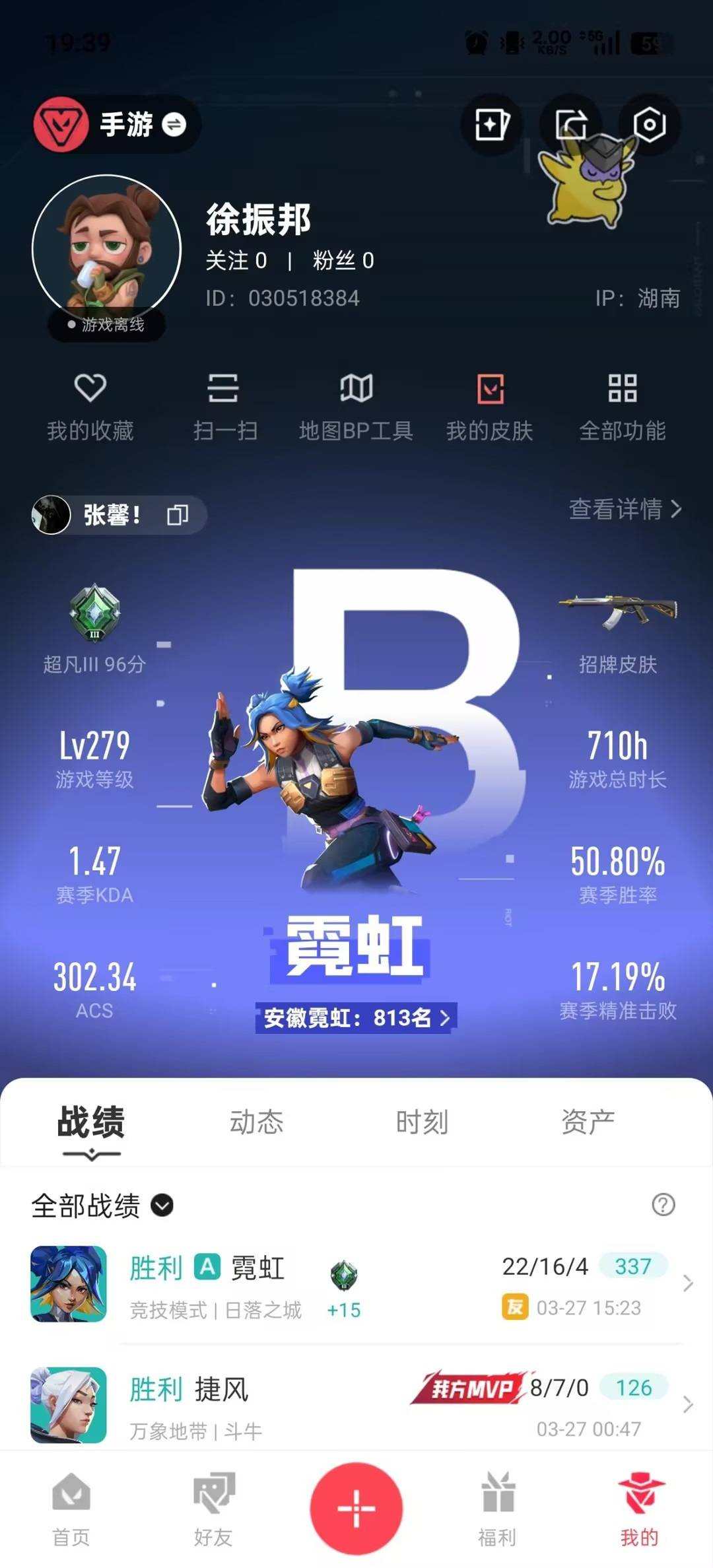Click the help question mark beside 全部战绩
Screen dimensions: 713x1568
pos(664,1206)
